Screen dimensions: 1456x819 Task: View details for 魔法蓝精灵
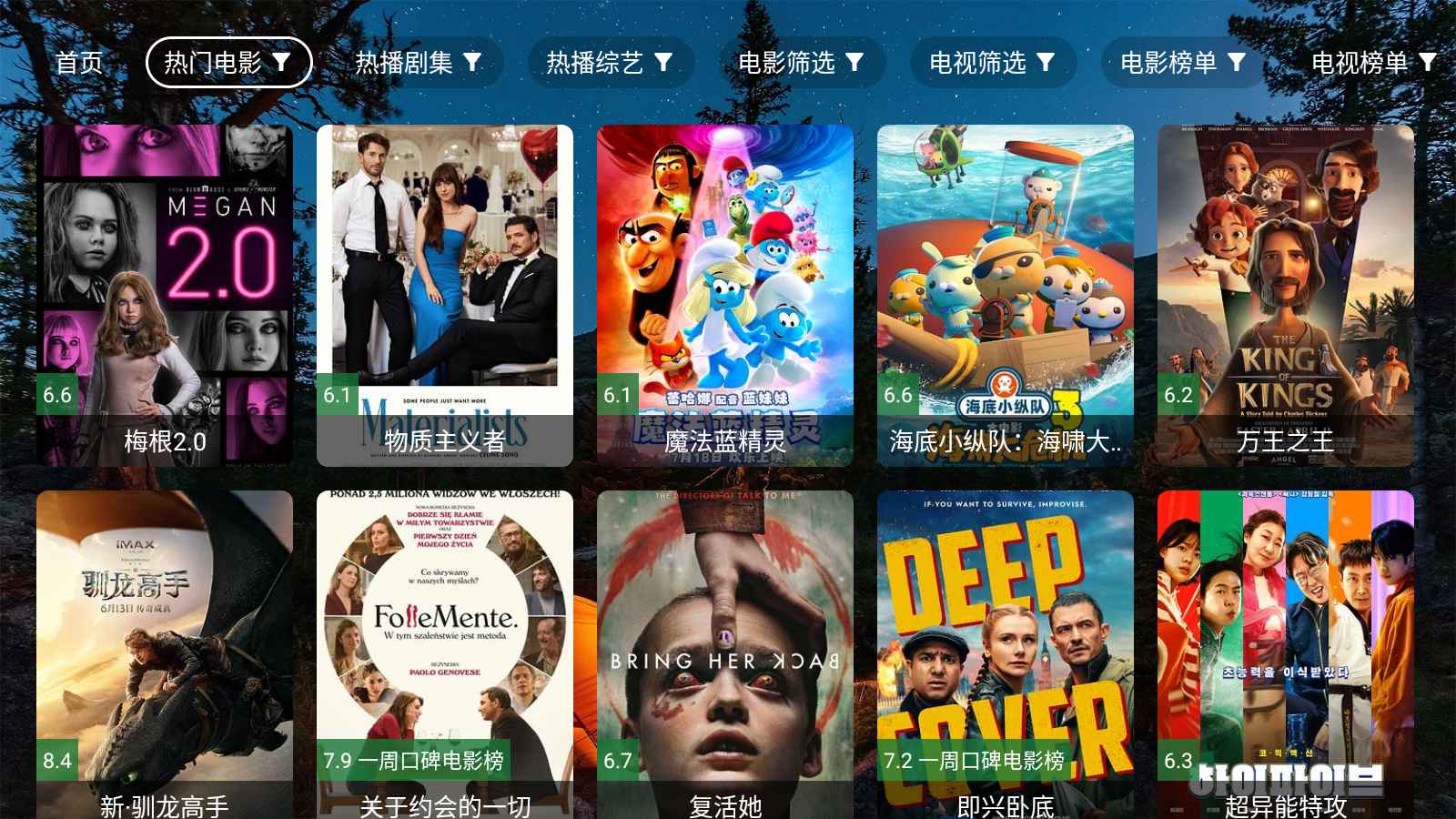(x=725, y=295)
